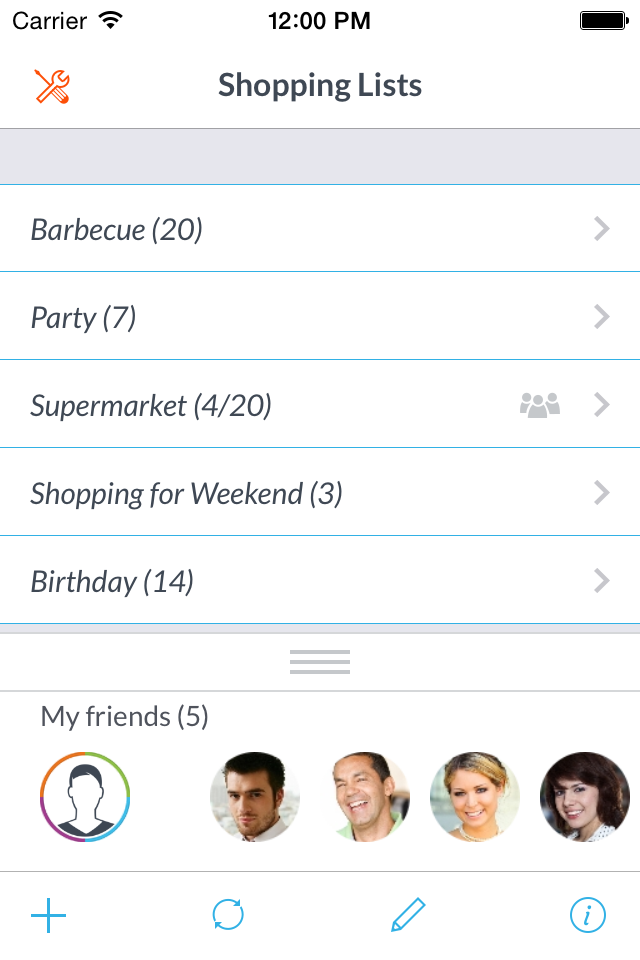Edit the lists with pencil icon
Screen dimensions: 640x960
[408, 915]
